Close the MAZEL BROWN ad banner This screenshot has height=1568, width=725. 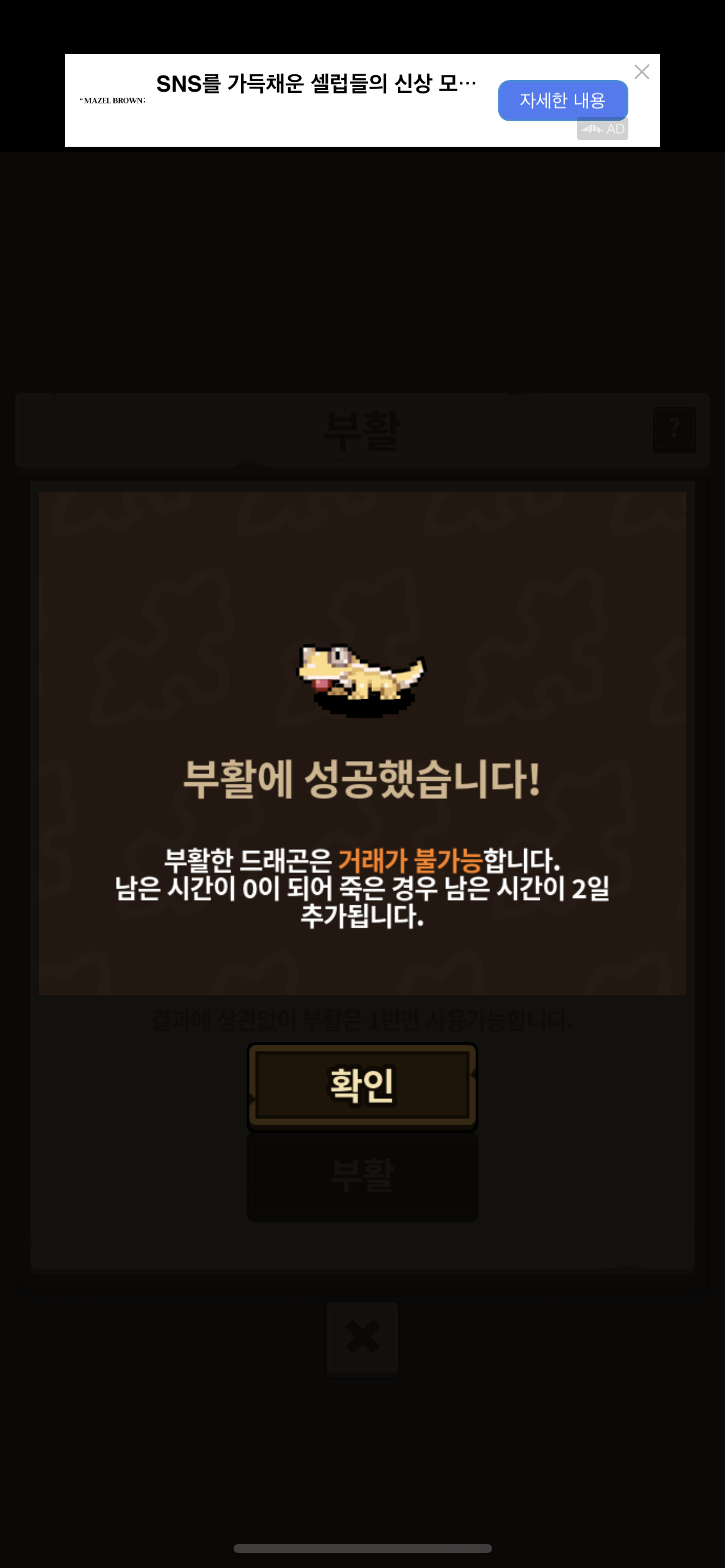[x=642, y=72]
